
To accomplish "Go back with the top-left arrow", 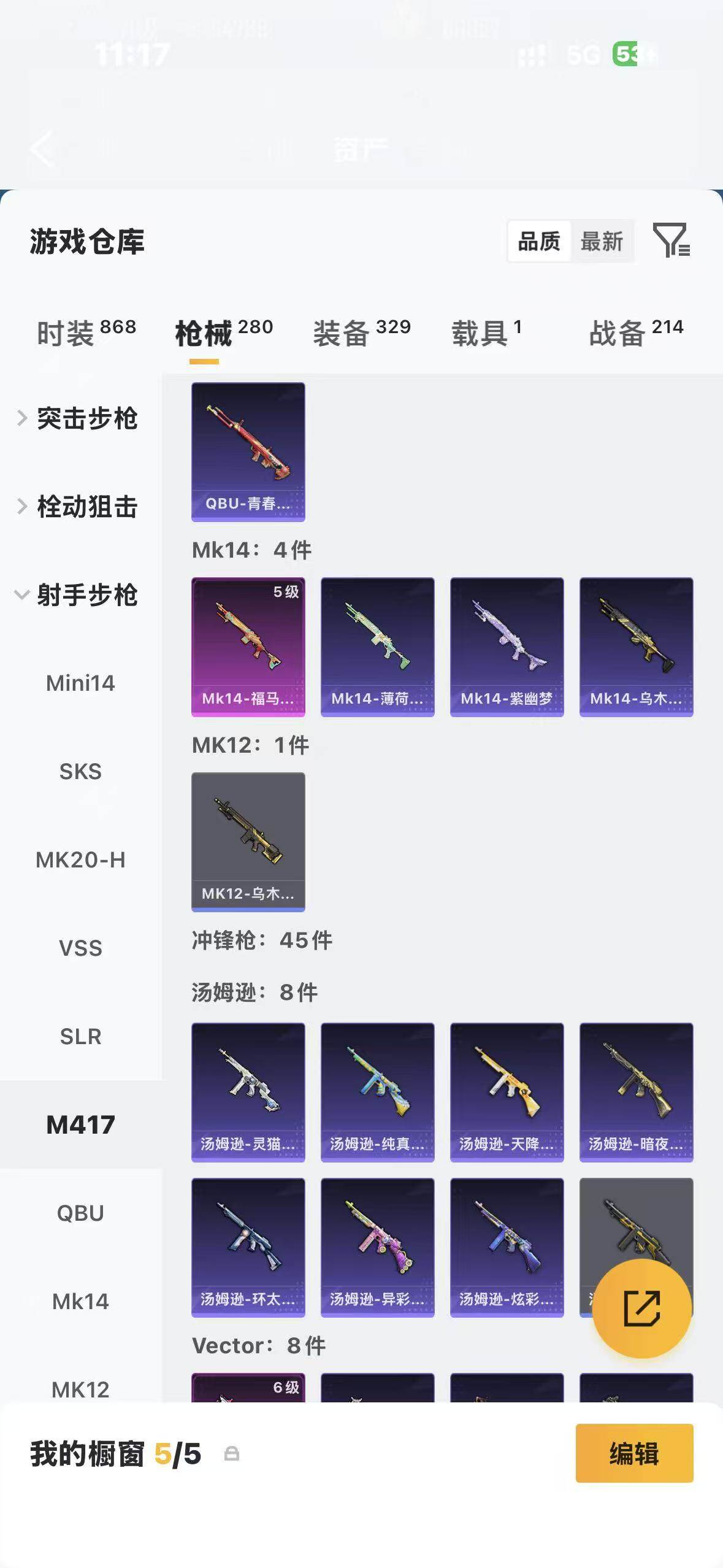I will coord(42,148).
